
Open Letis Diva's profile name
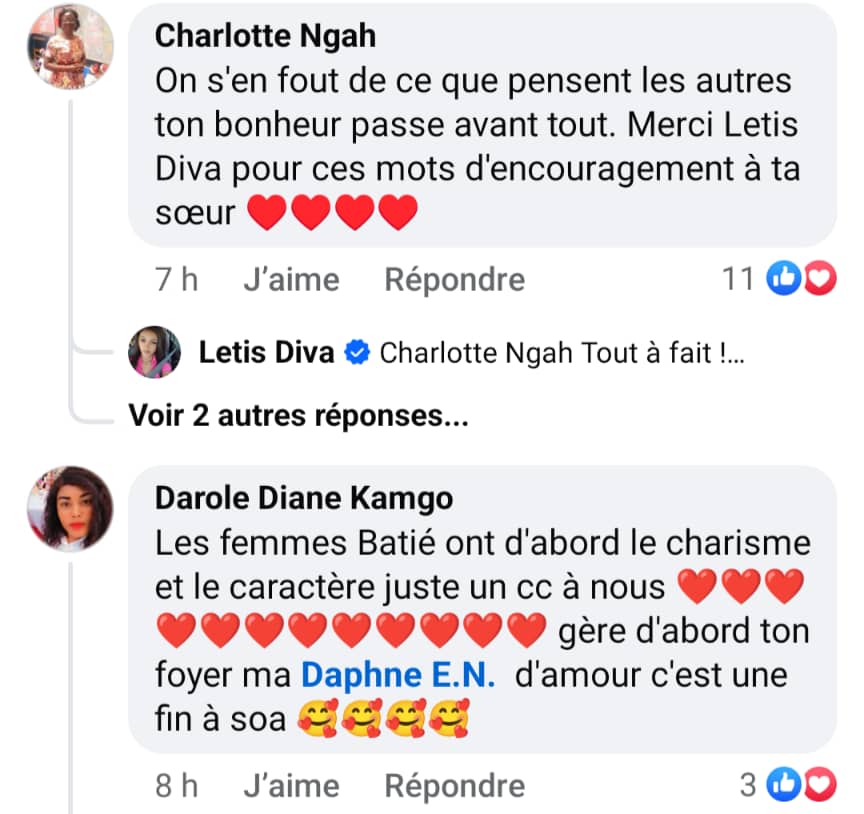click(266, 352)
